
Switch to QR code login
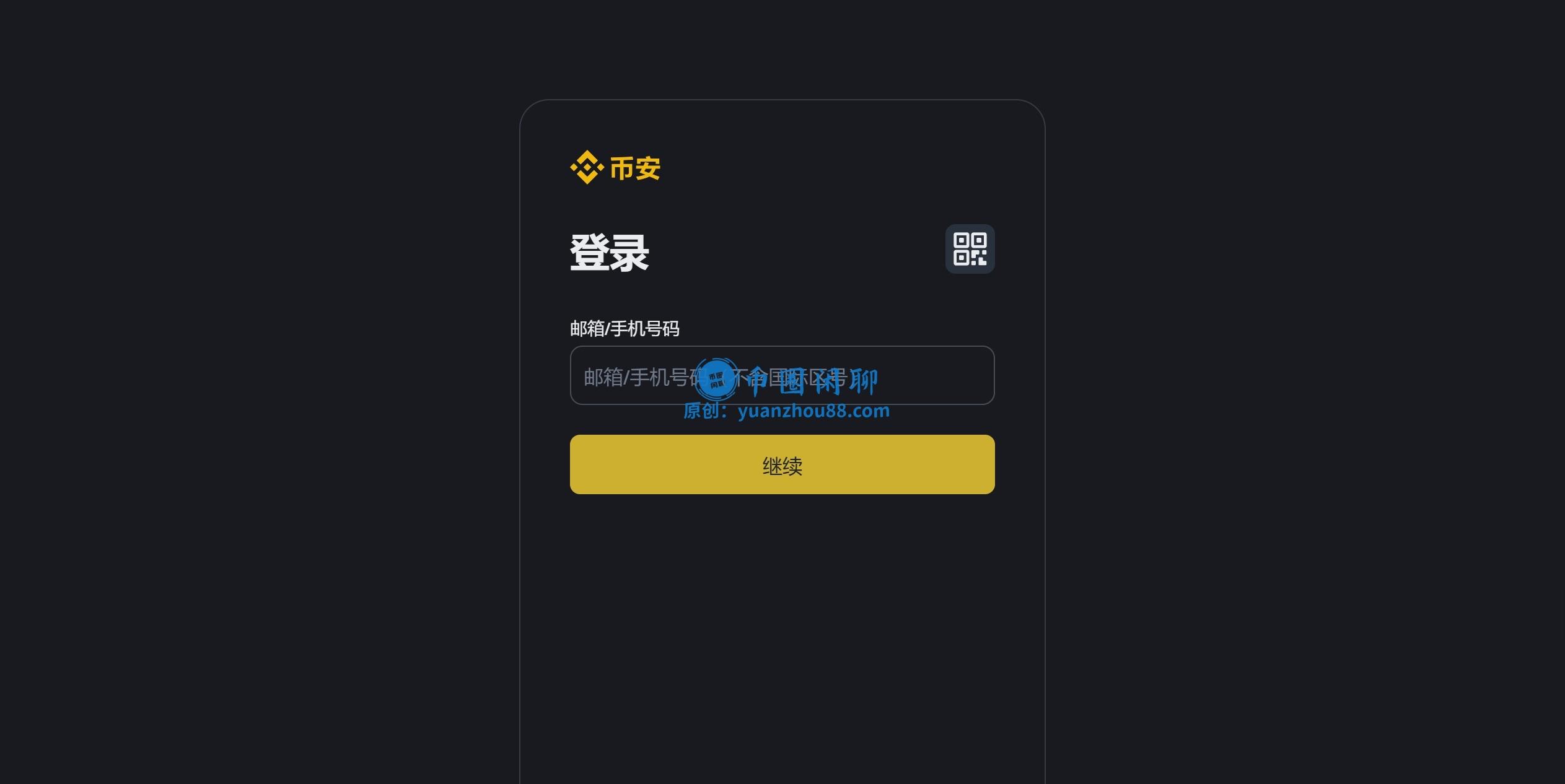(970, 249)
